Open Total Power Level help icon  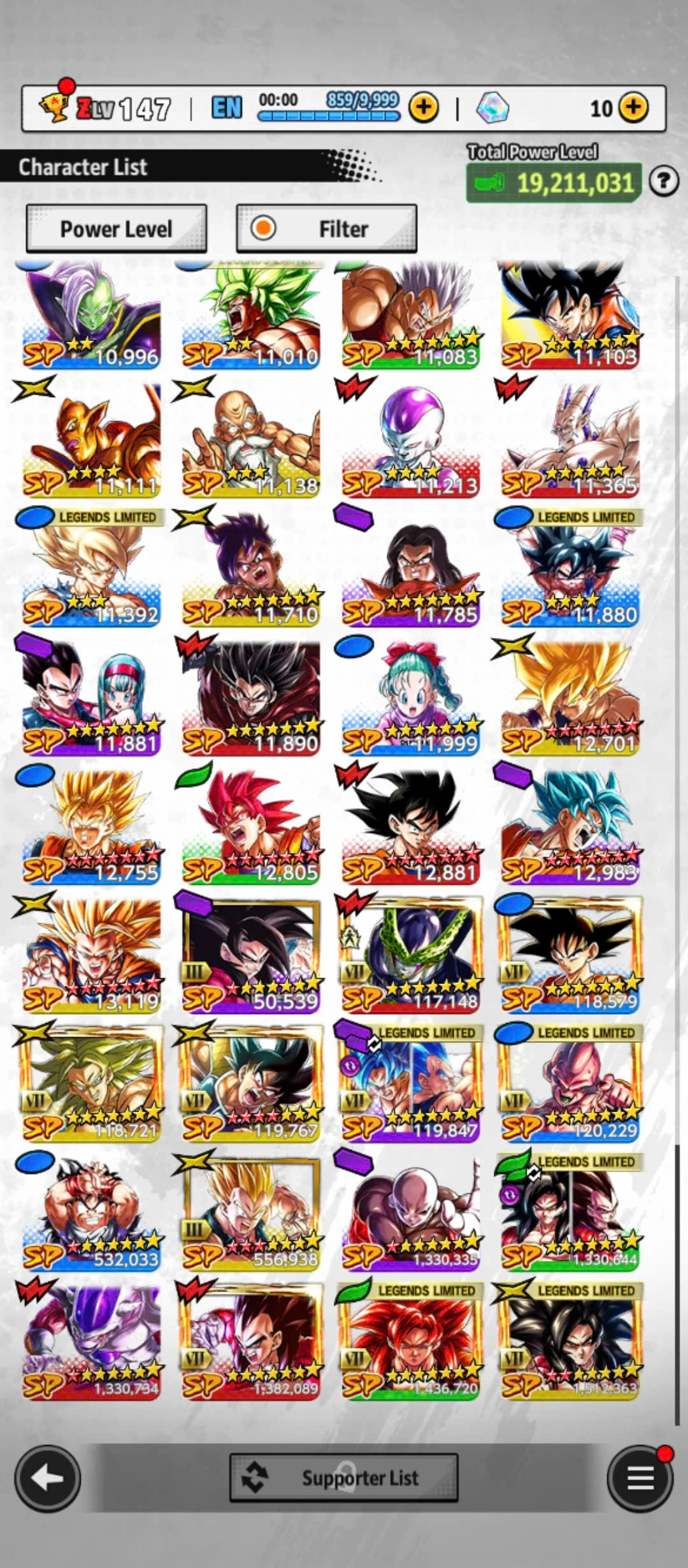click(663, 182)
